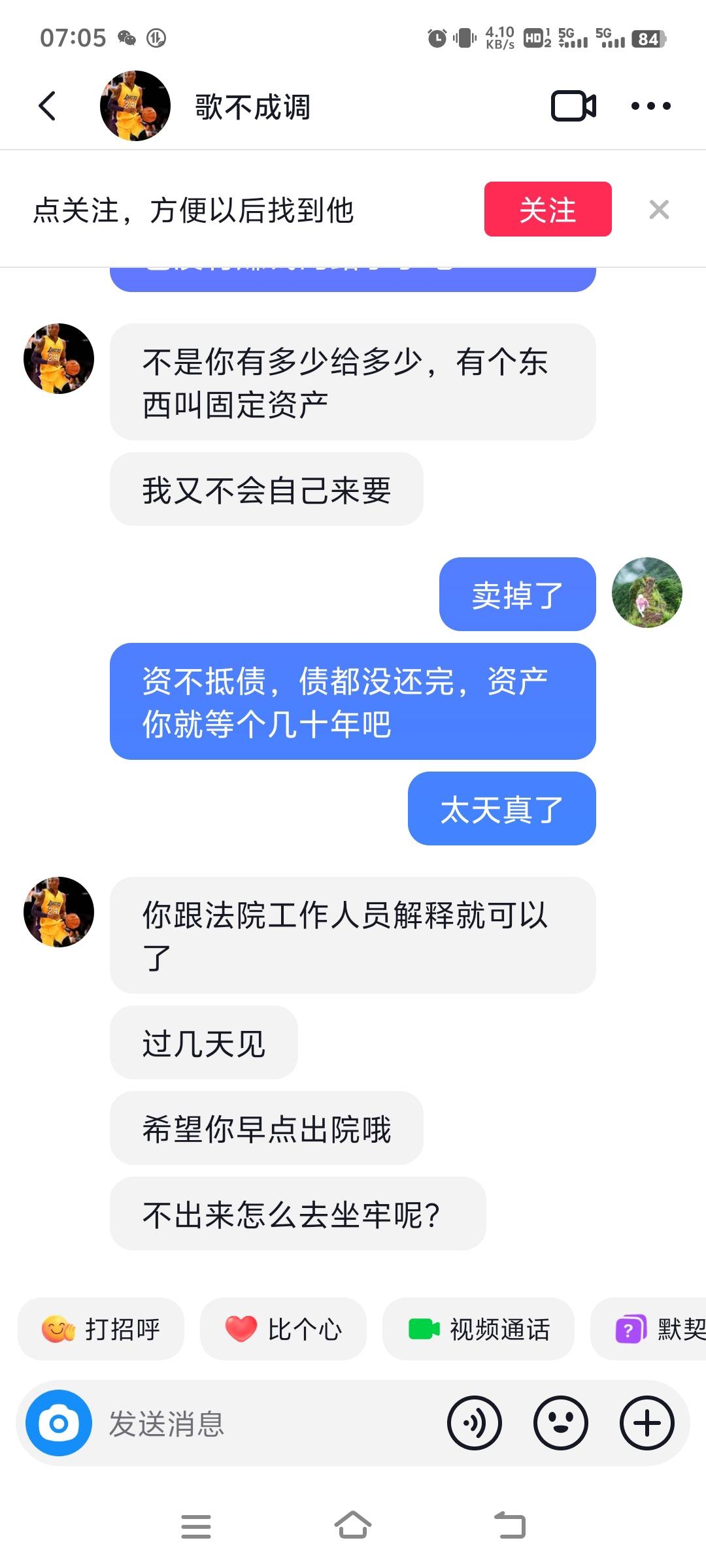Screen dimensions: 706x1568
Task: Follow this user with the red 关注 button
Action: (x=547, y=209)
